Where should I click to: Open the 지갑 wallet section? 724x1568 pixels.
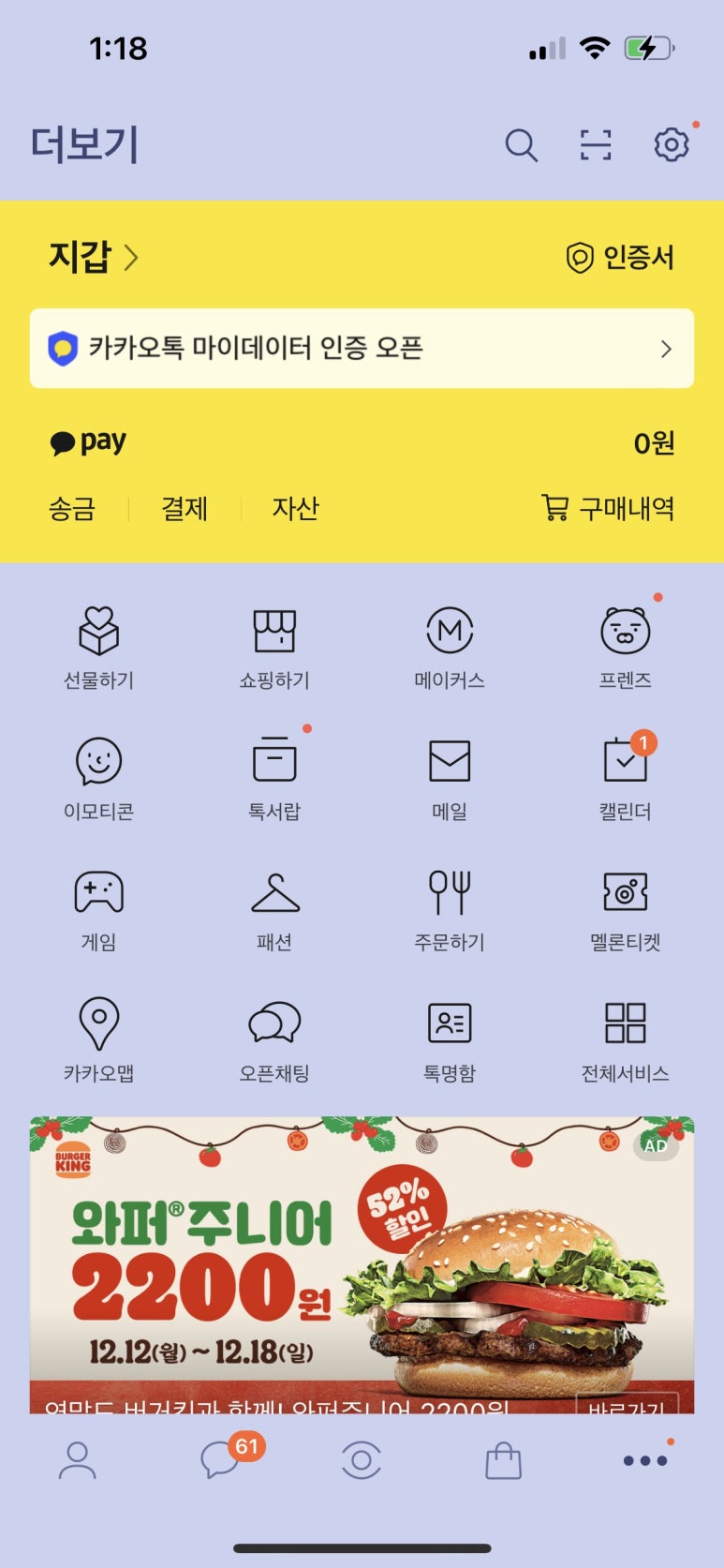(x=94, y=257)
